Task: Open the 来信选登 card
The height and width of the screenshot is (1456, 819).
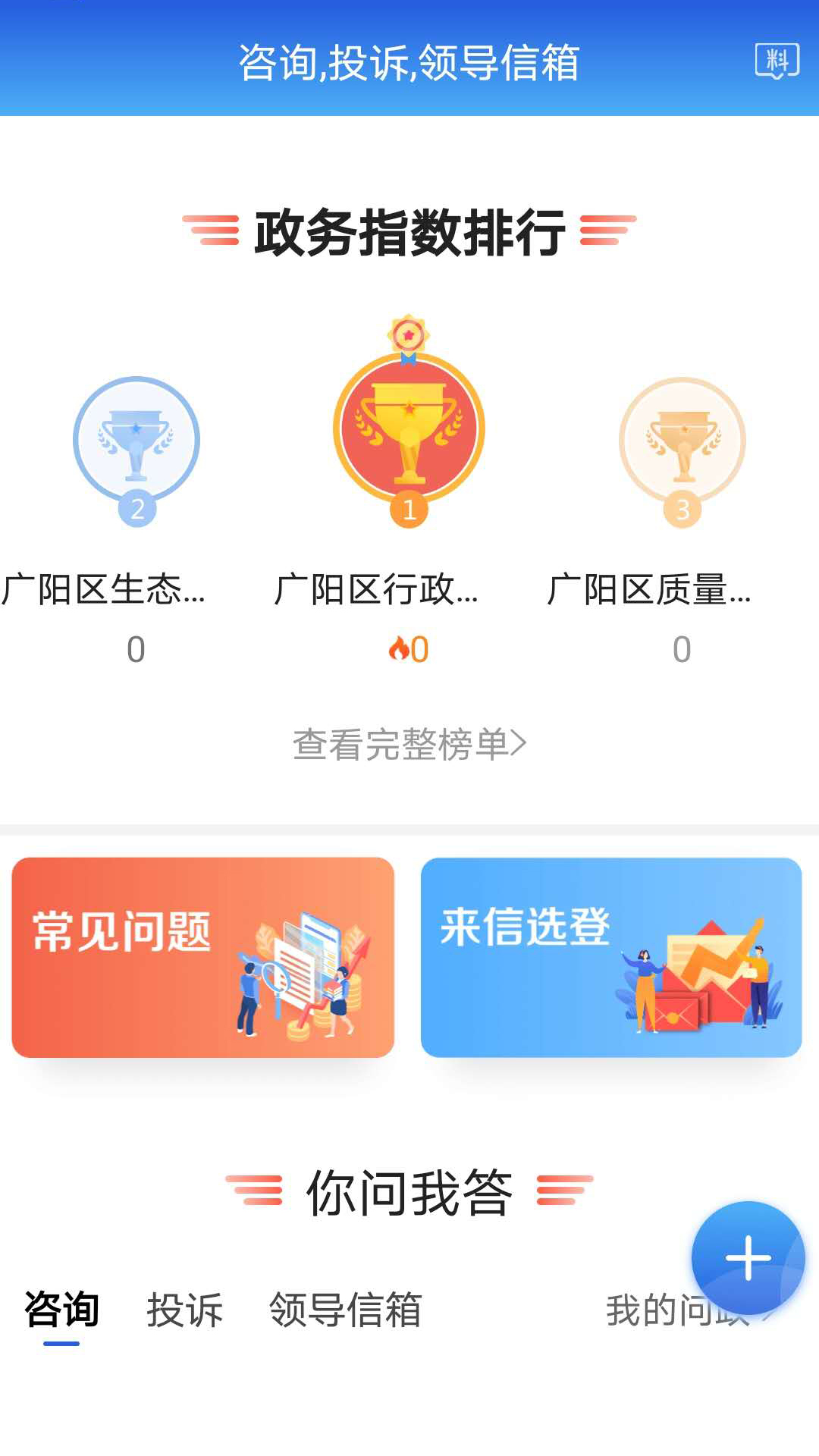Action: [611, 957]
